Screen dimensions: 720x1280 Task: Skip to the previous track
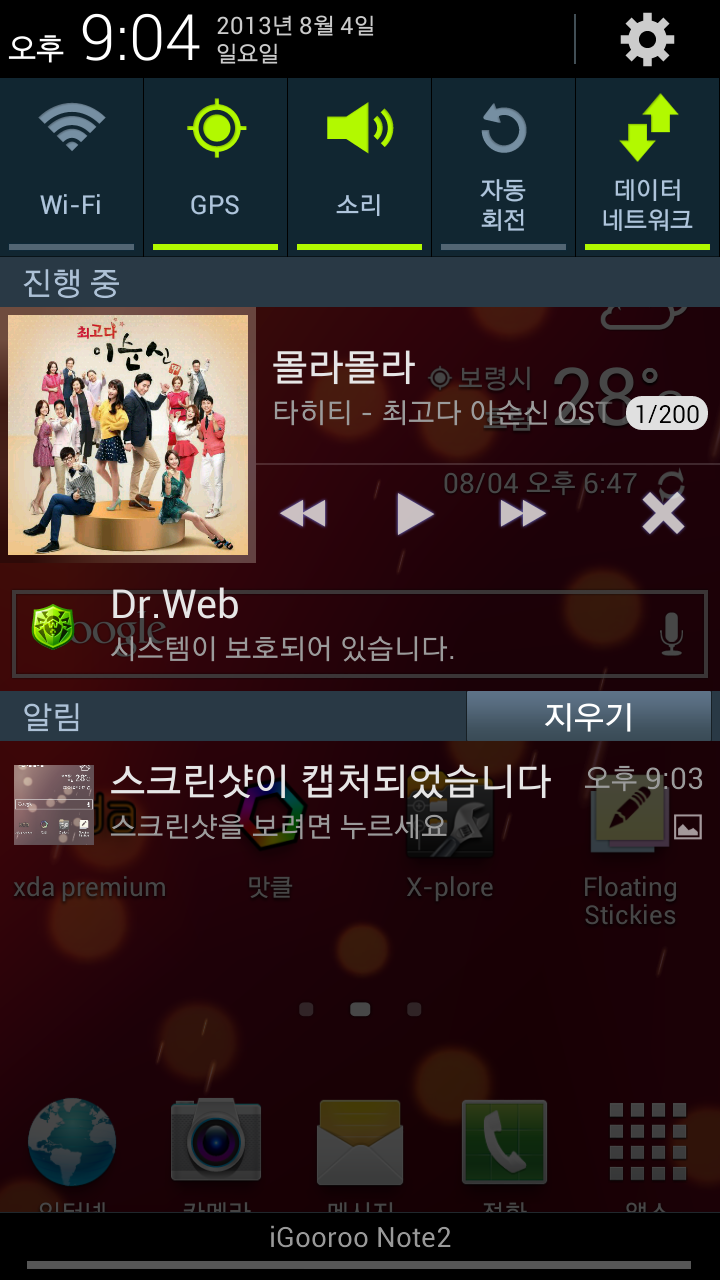pos(303,514)
